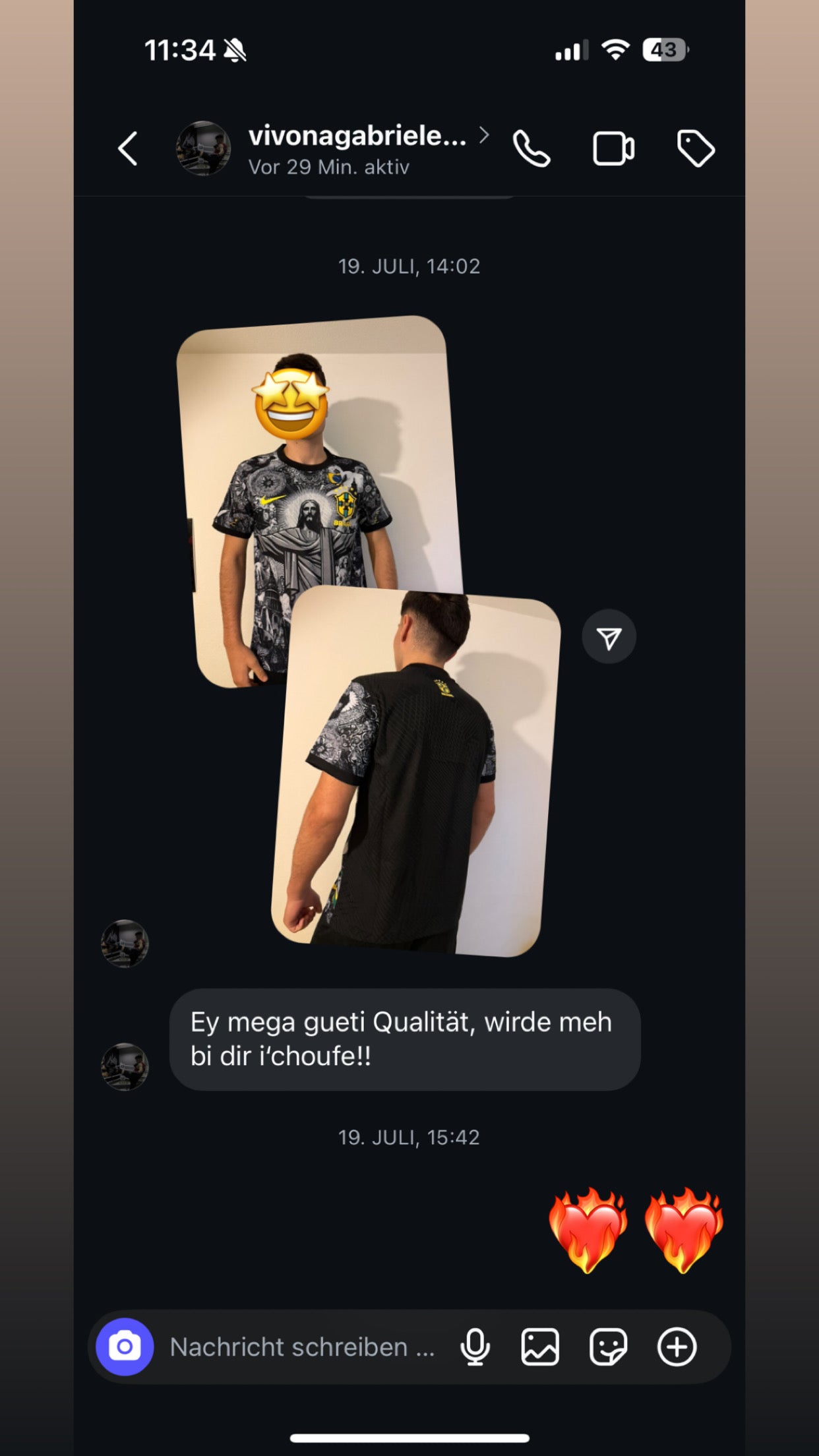Open the label tag icon
819x1456 pixels.
(x=696, y=148)
